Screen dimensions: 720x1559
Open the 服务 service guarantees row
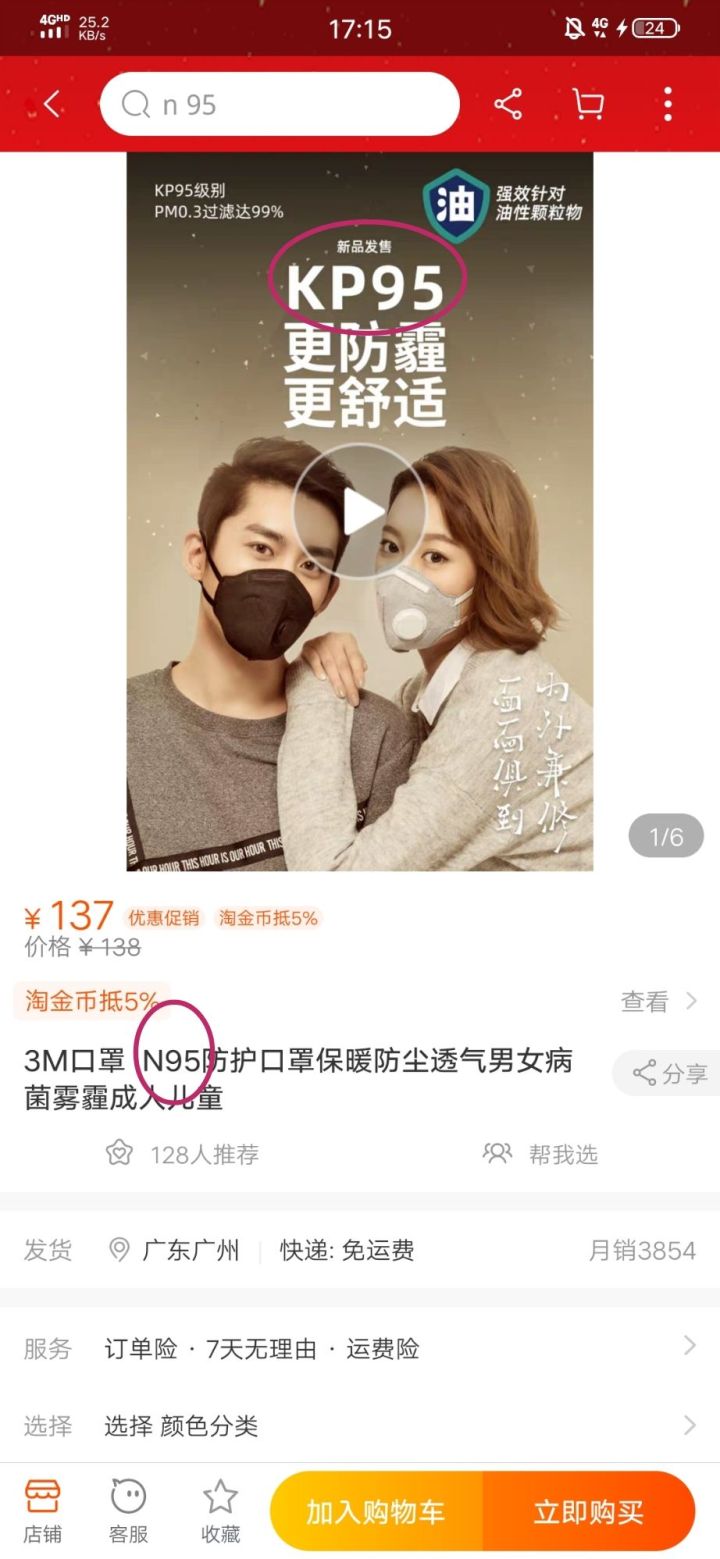[360, 1348]
